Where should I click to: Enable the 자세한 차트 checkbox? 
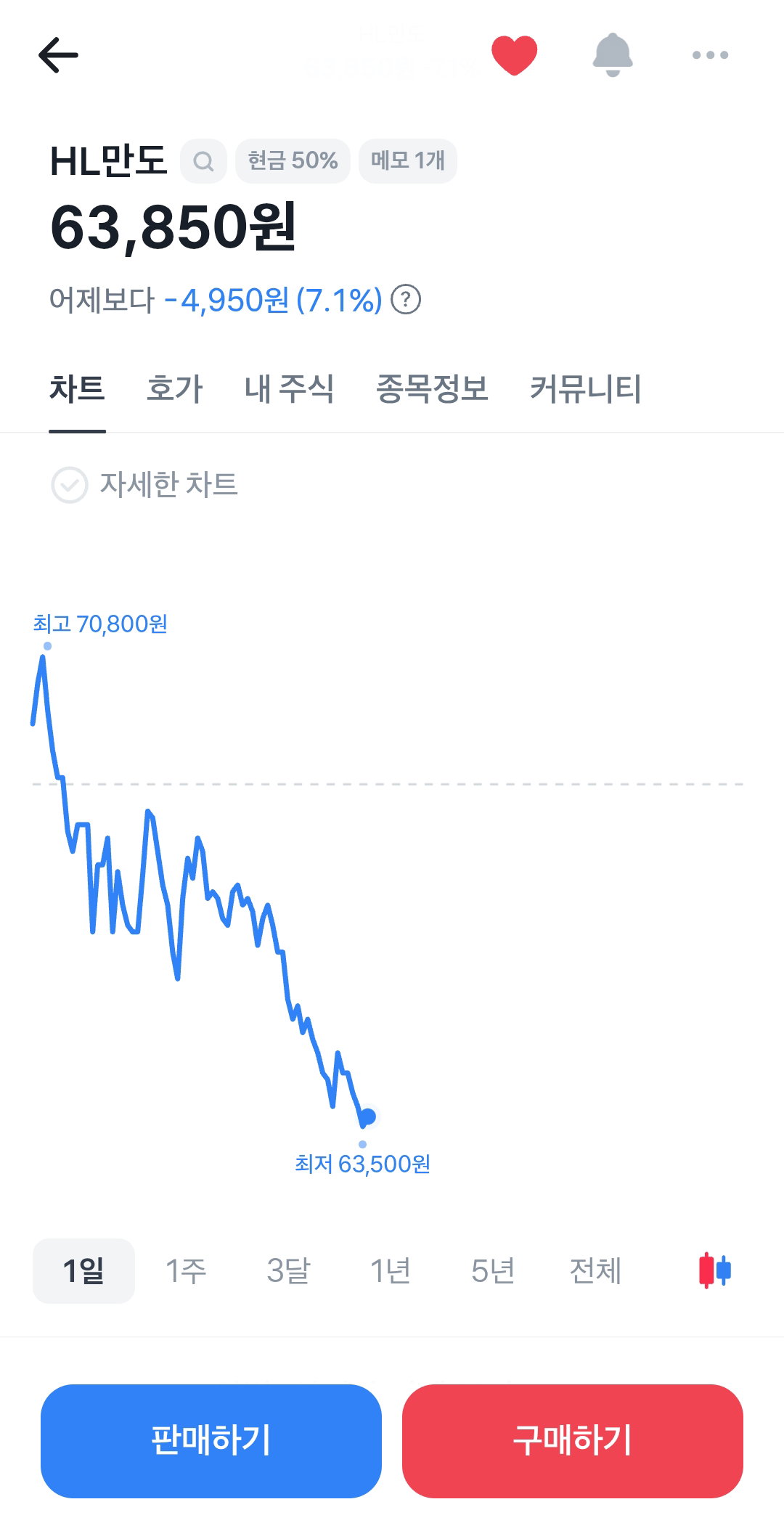pos(70,485)
